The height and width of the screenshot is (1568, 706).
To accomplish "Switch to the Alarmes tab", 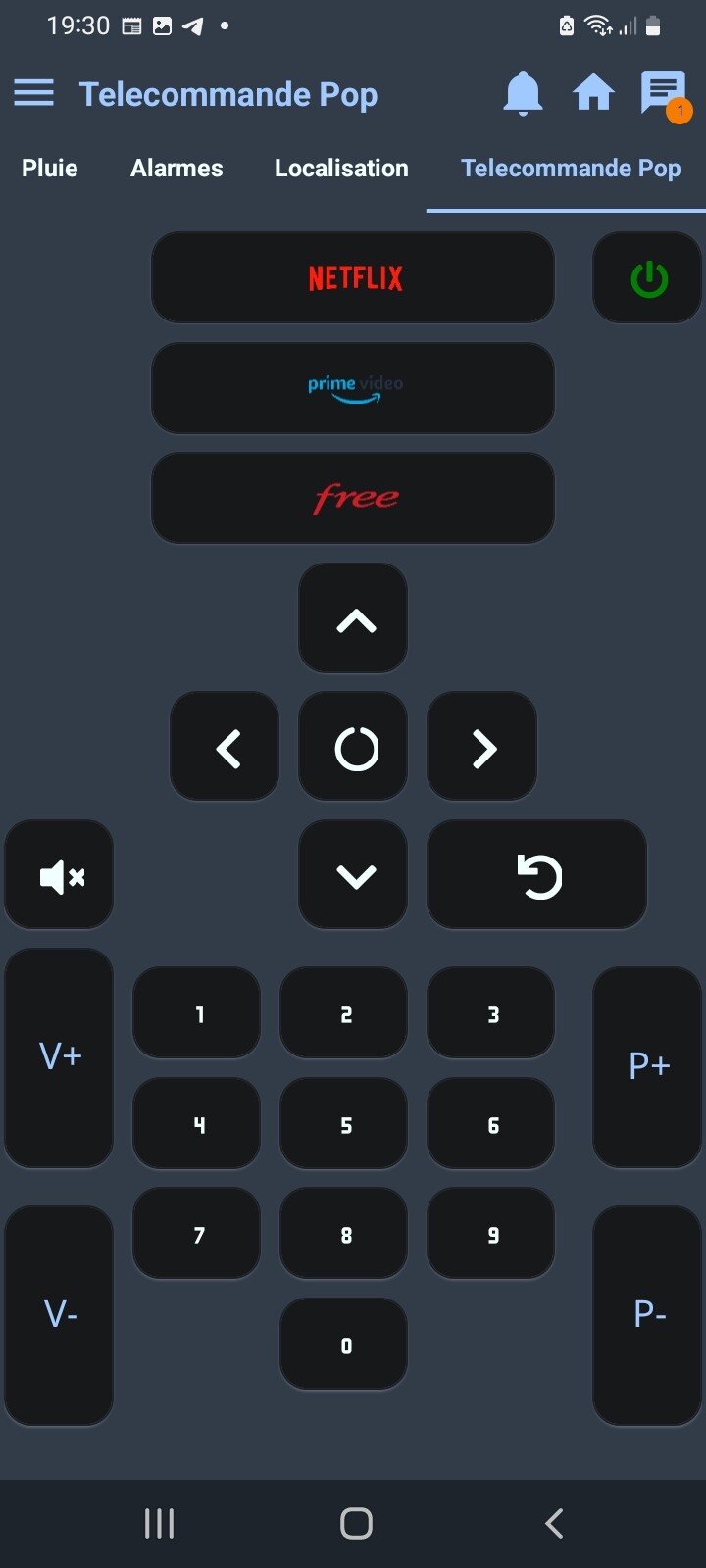I will pos(176,168).
